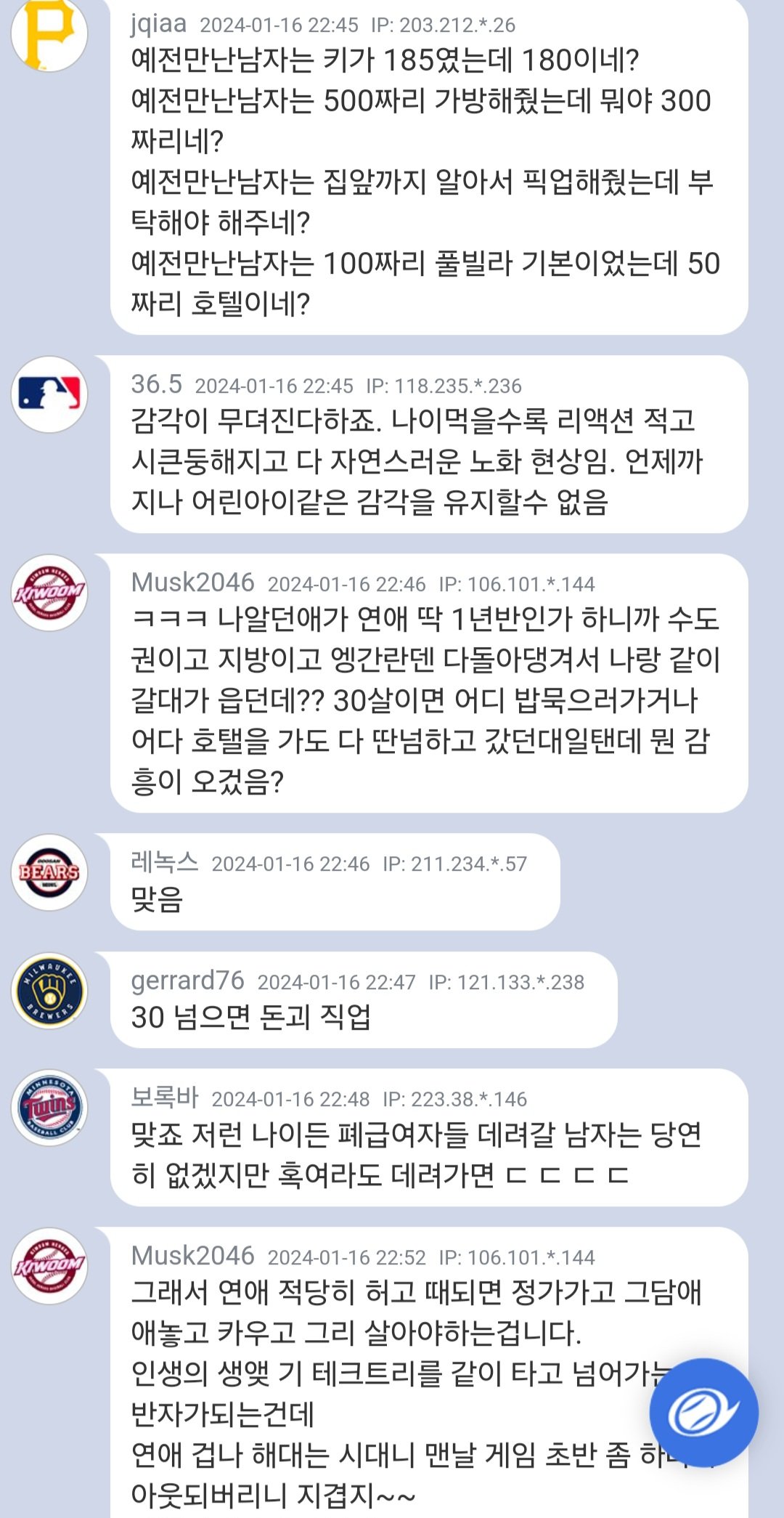Tap username jqiaa on the comment
The height and width of the screenshot is (1518, 784).
click(158, 24)
